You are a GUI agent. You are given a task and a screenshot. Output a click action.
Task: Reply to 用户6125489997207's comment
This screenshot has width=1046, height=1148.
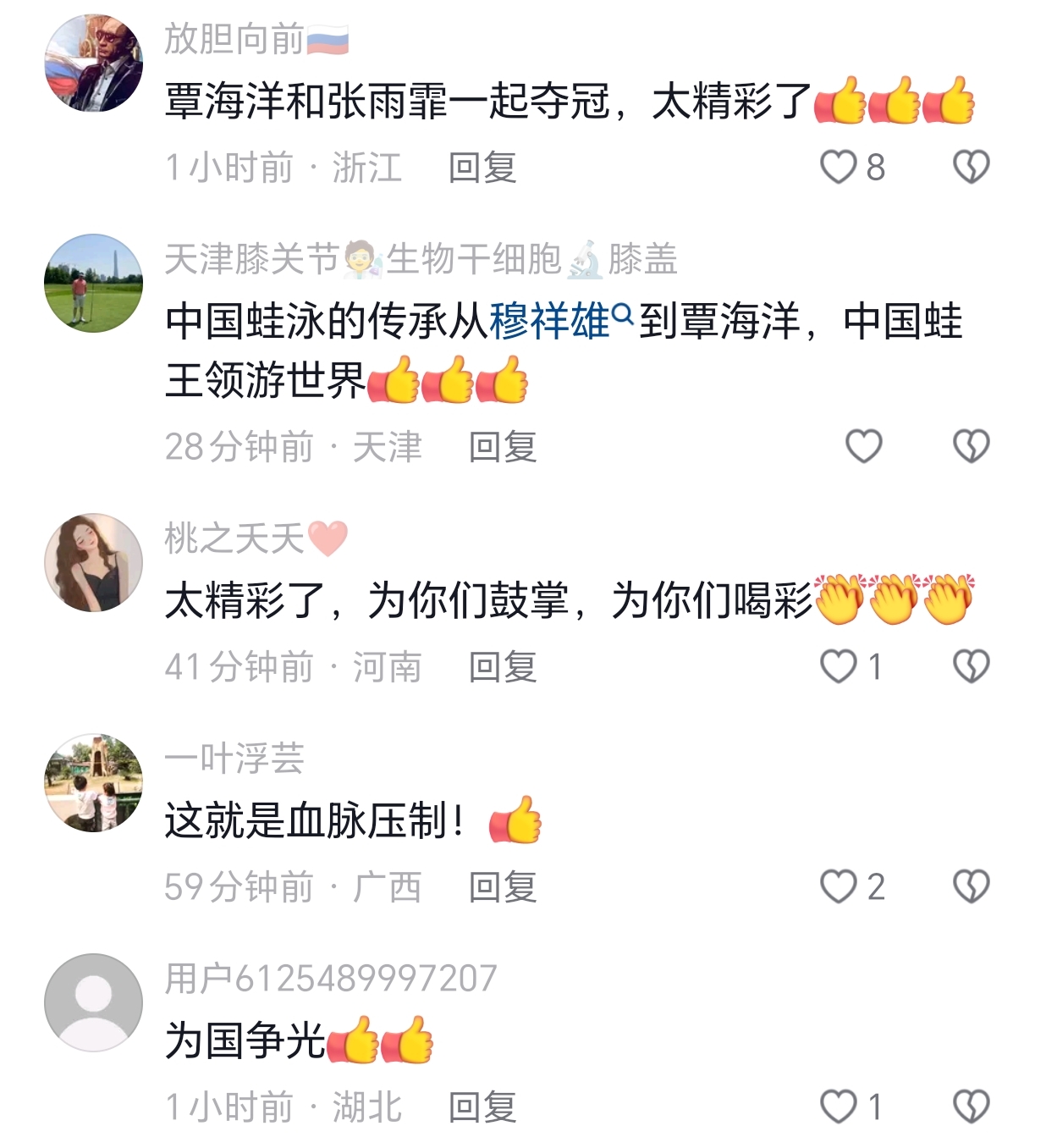click(482, 1107)
